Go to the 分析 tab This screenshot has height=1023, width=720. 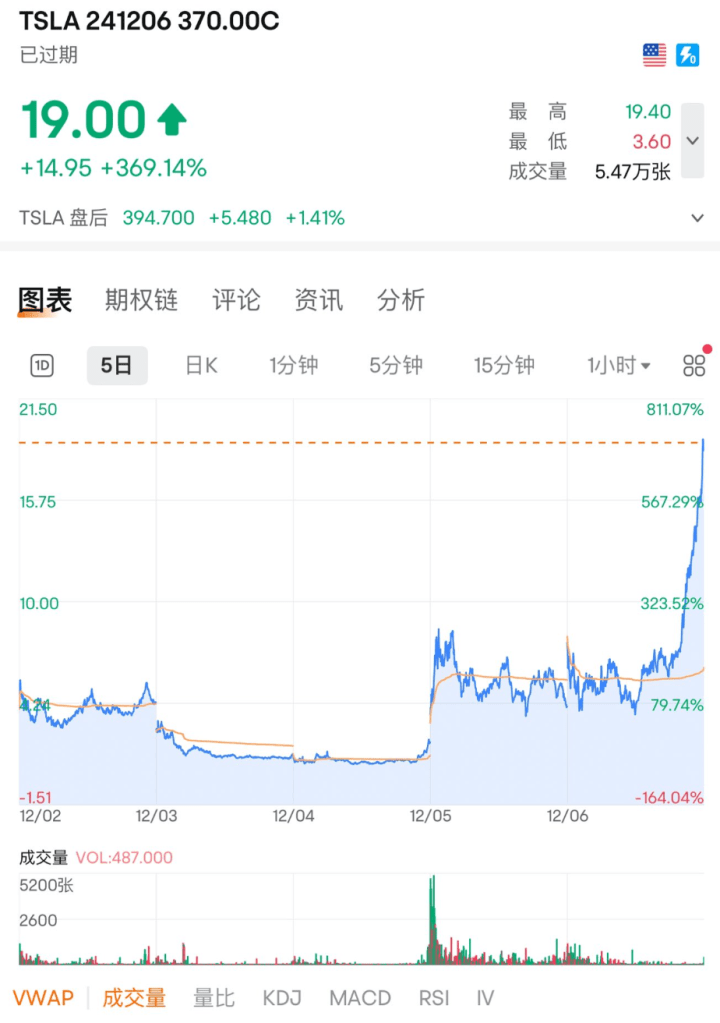click(400, 300)
